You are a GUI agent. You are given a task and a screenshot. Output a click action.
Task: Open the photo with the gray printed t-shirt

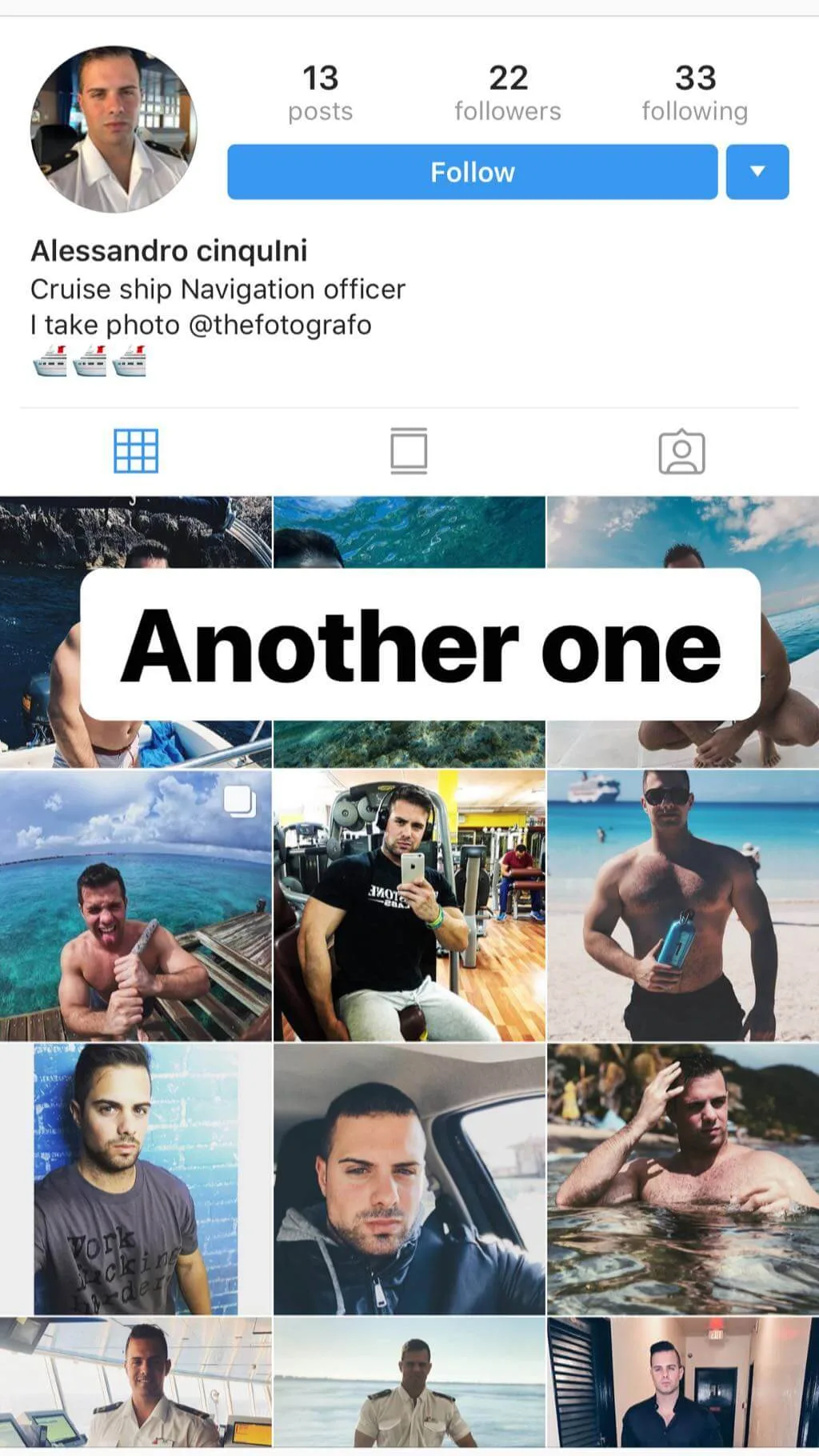[x=136, y=1179]
